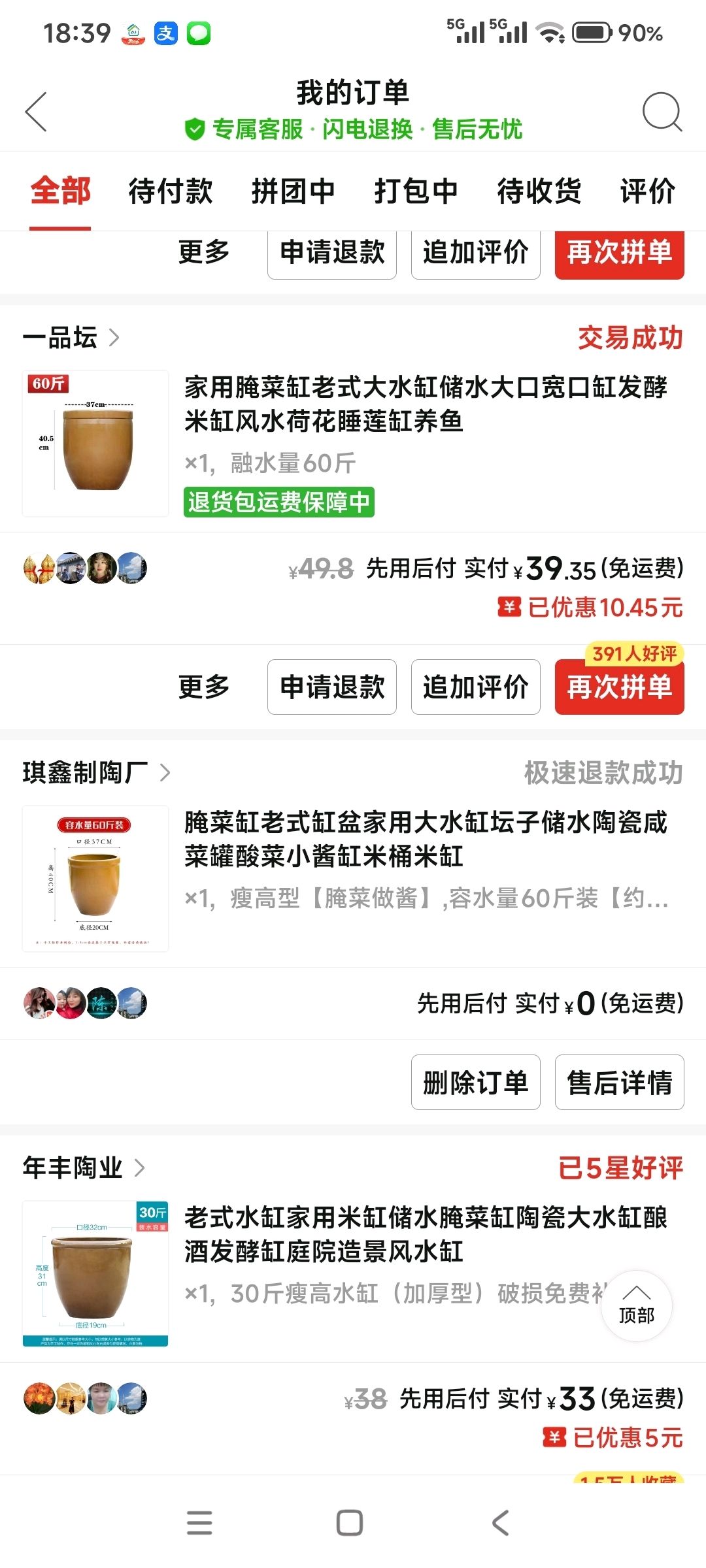Switch to the 拼团中 tab
The height and width of the screenshot is (1568, 706).
tap(293, 191)
